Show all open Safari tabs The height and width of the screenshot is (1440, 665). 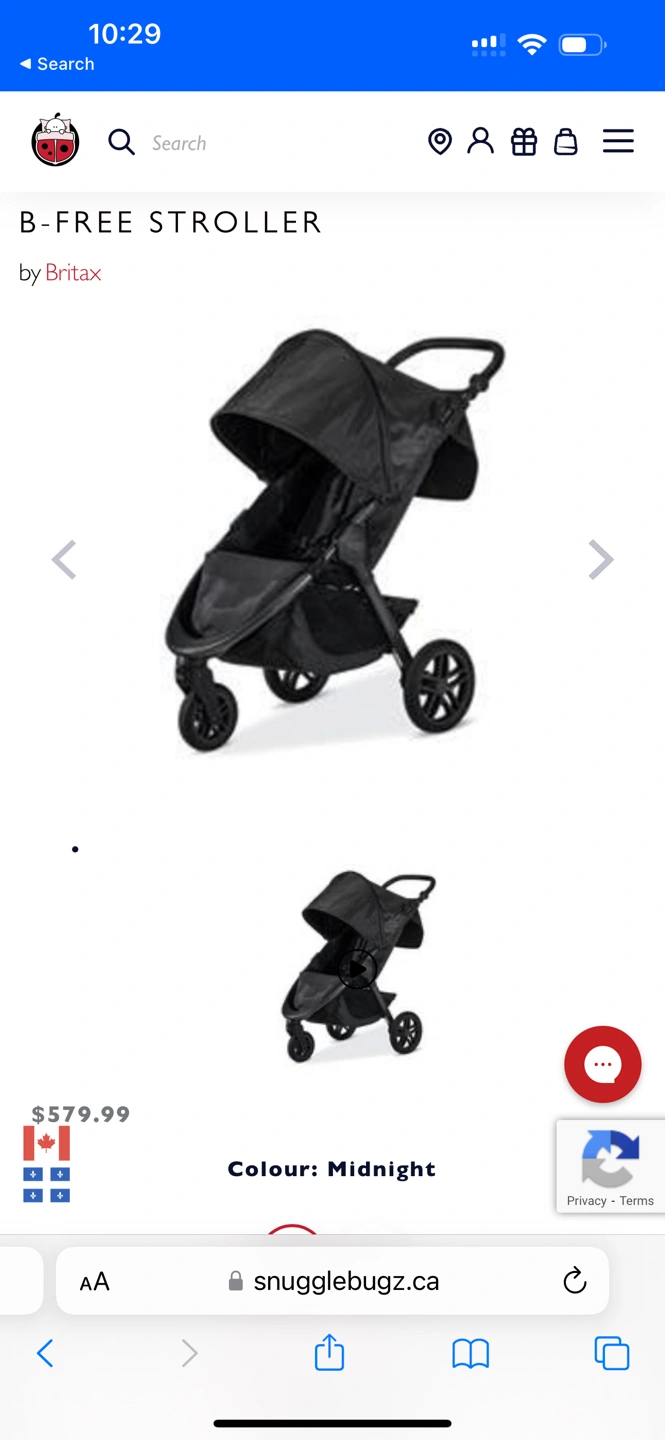click(611, 1354)
